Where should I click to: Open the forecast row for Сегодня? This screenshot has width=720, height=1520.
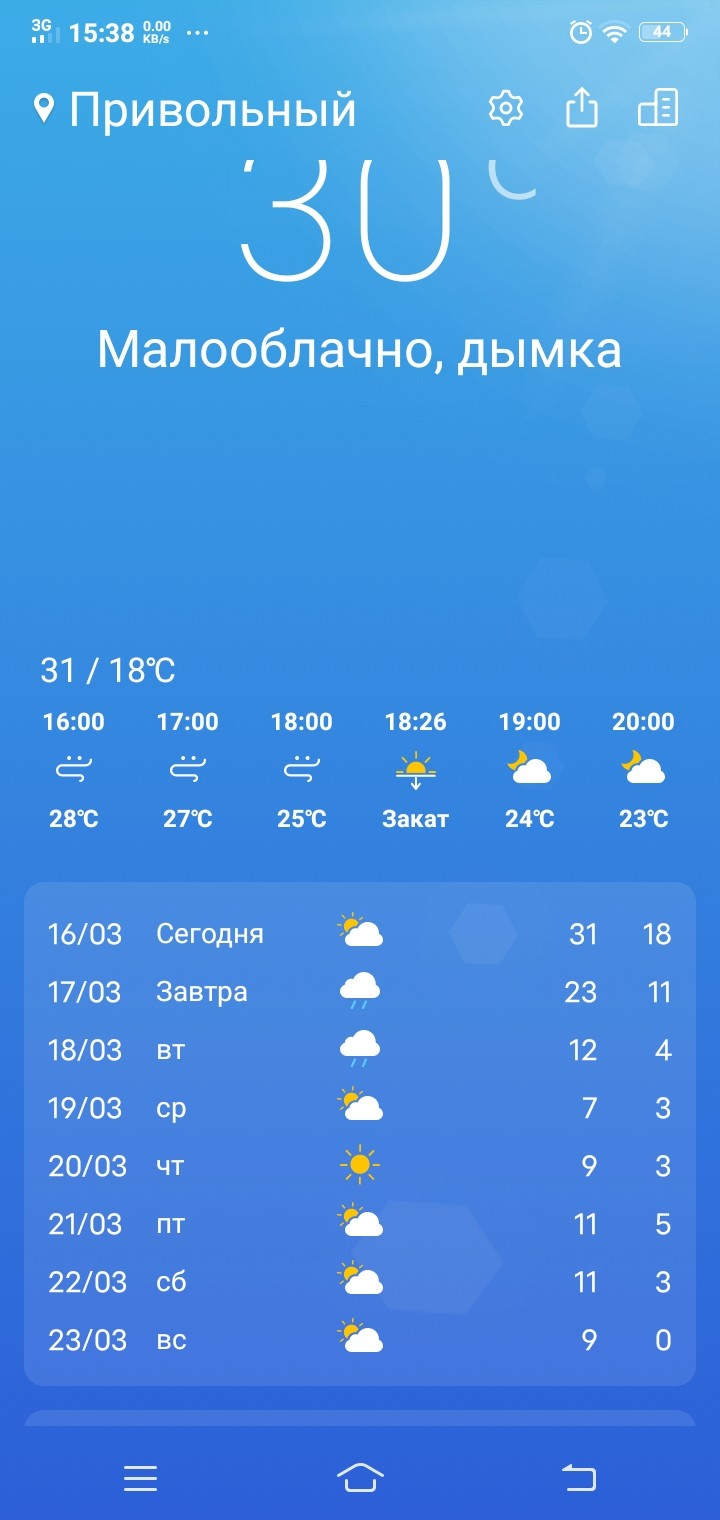click(359, 934)
